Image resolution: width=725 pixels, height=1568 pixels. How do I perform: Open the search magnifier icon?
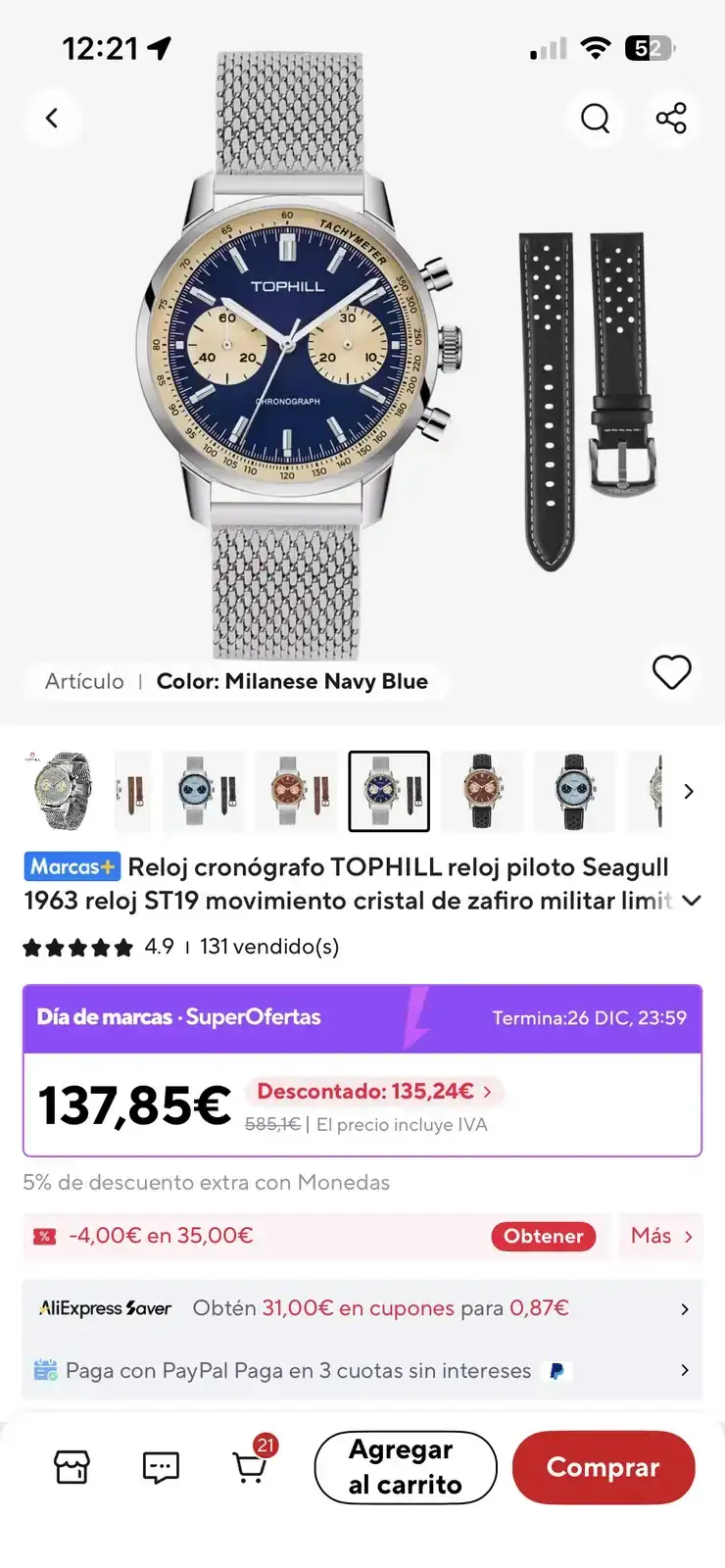pos(595,119)
